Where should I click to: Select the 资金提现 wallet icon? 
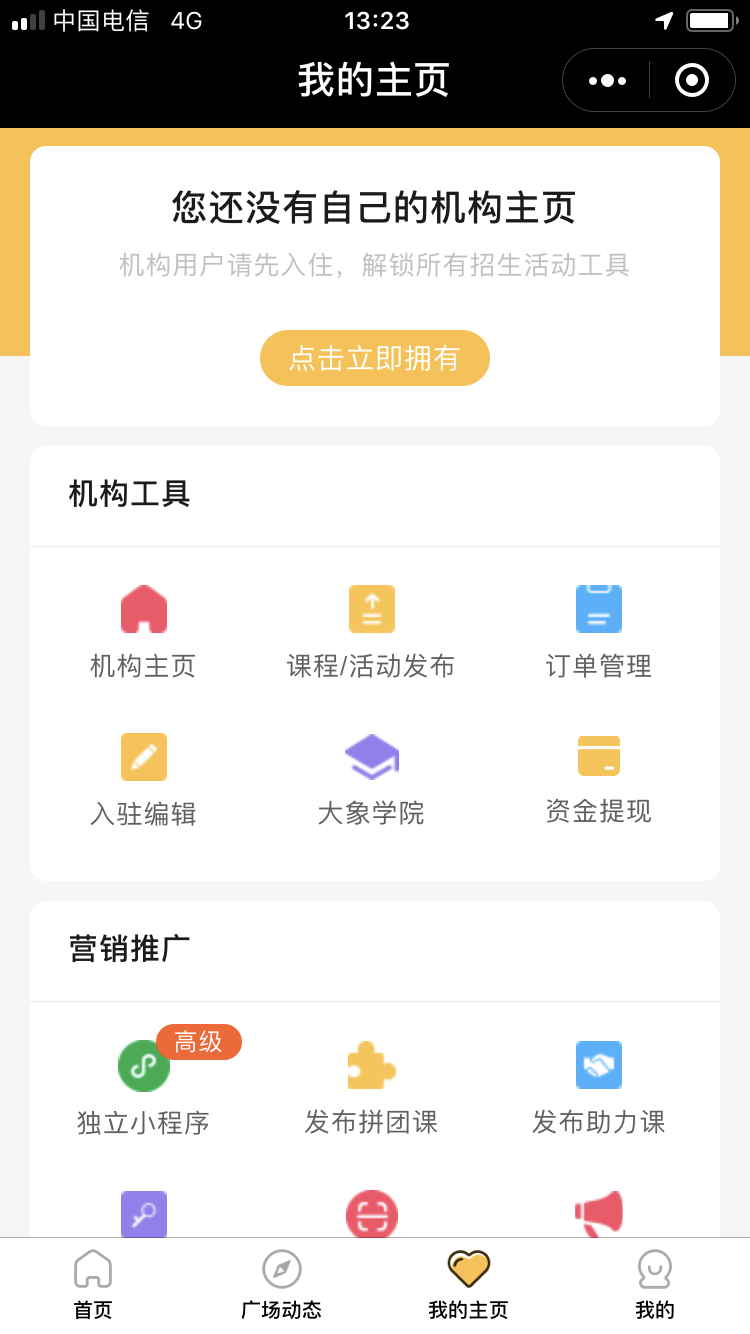[x=598, y=756]
